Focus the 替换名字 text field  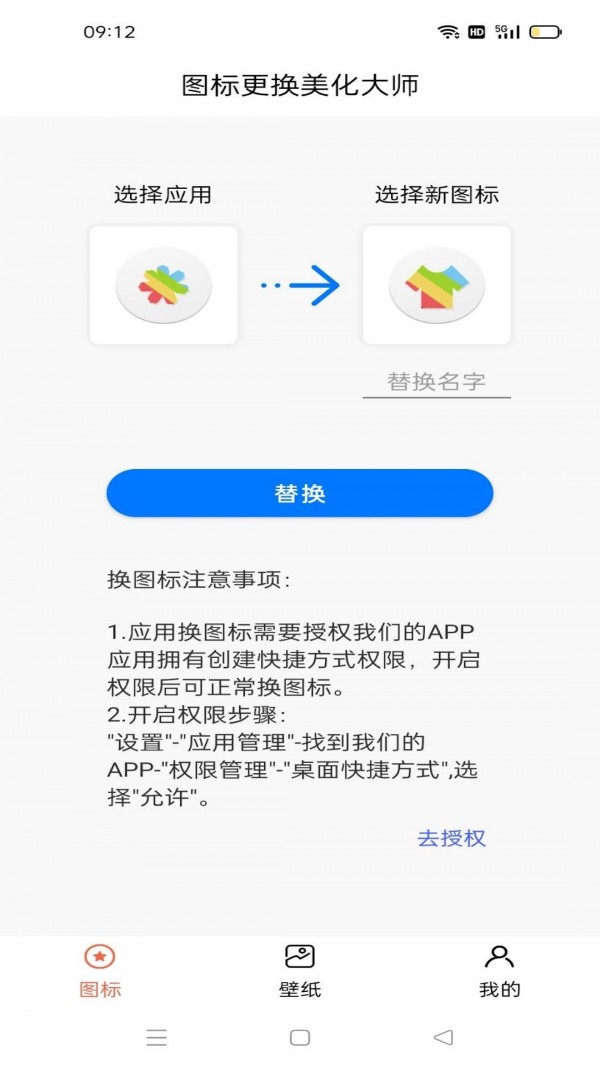(436, 382)
